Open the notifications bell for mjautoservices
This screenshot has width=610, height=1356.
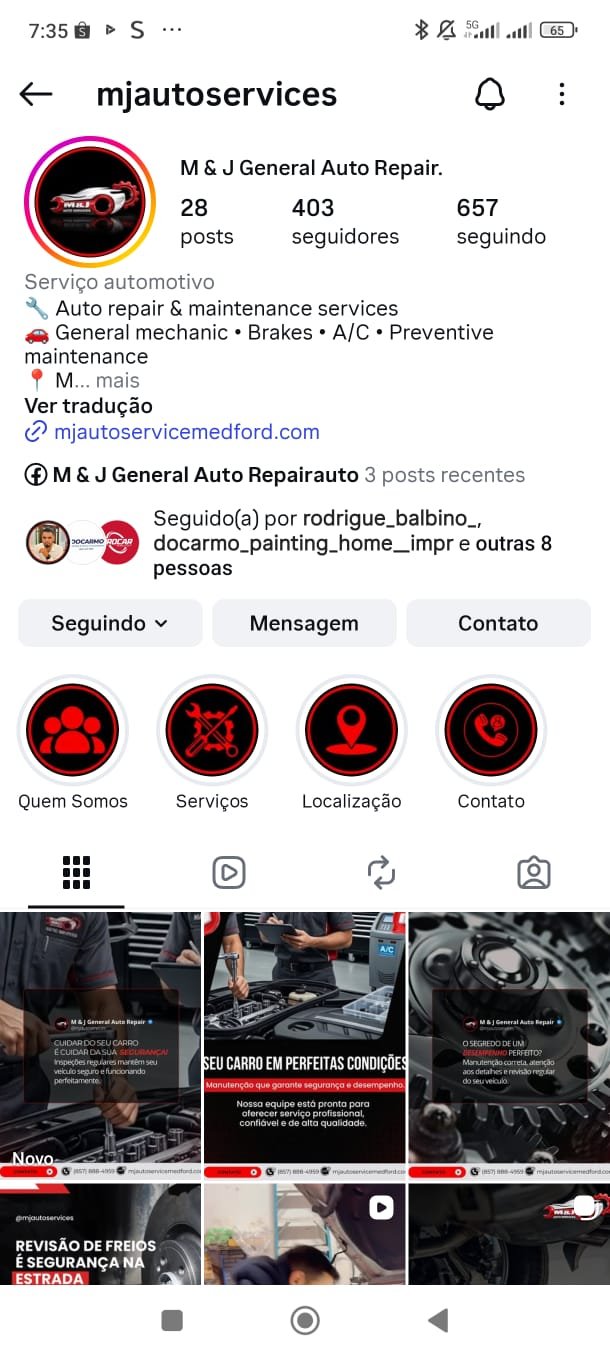tap(489, 95)
